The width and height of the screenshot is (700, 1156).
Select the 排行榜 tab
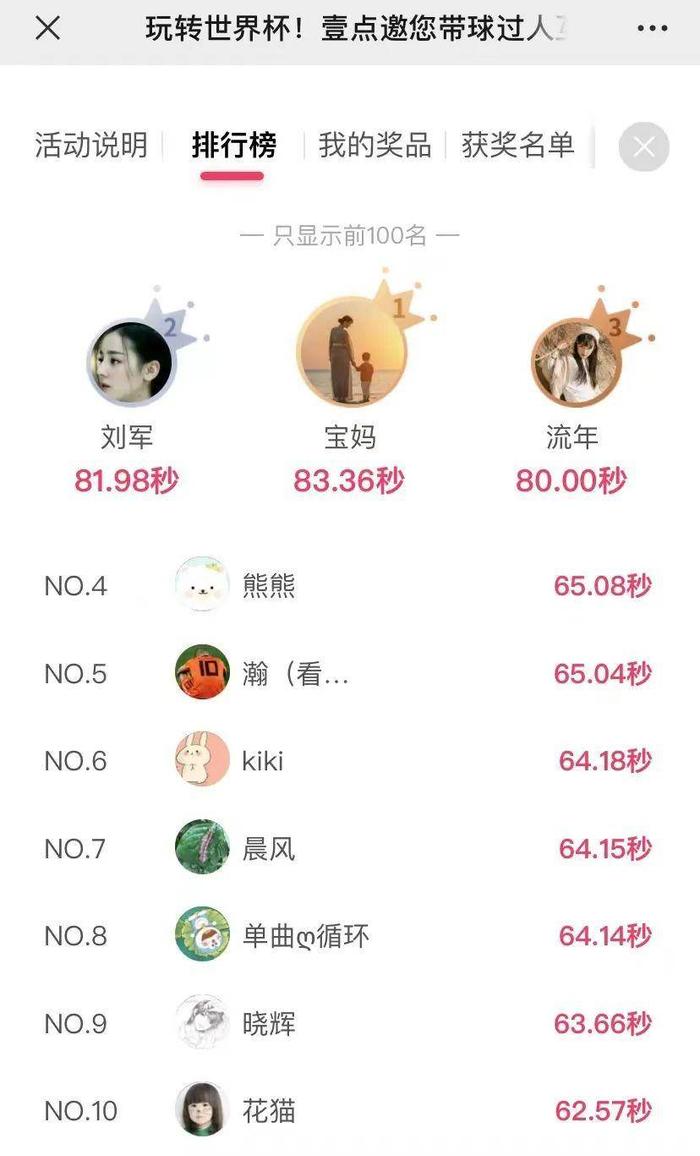[x=234, y=146]
